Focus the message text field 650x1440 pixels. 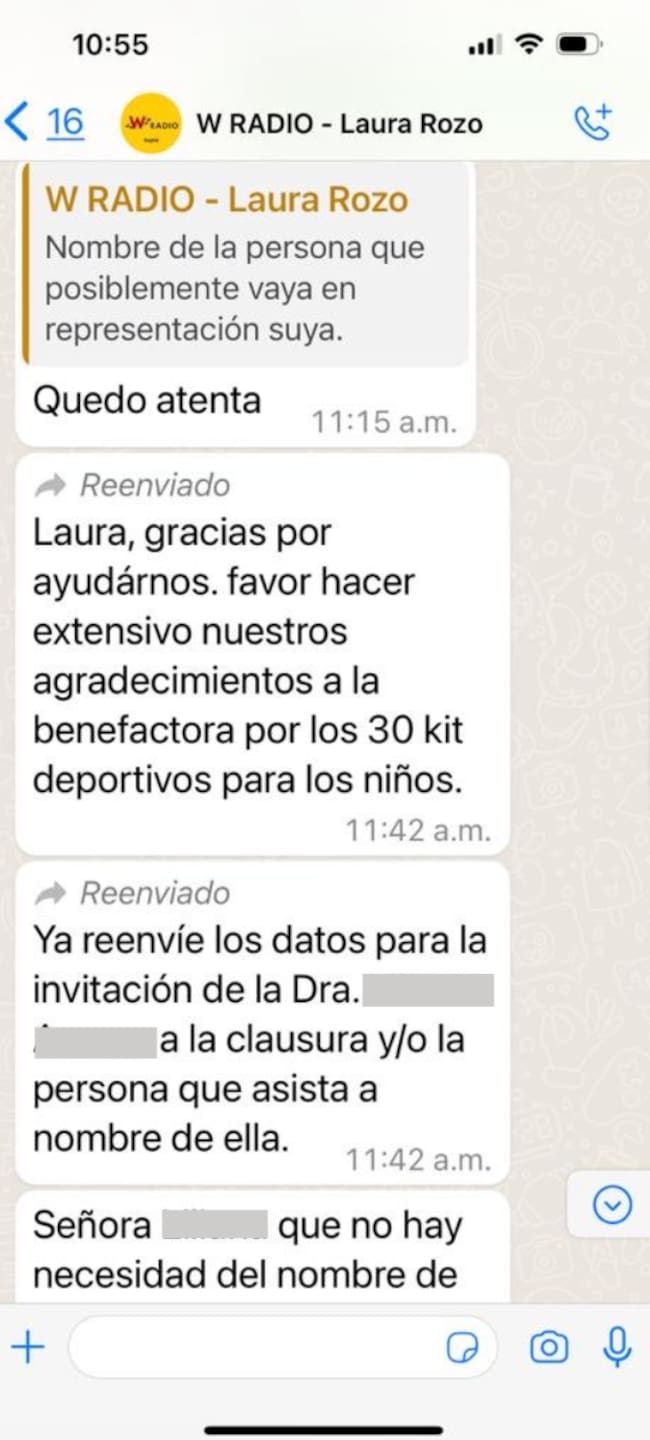click(x=255, y=1348)
